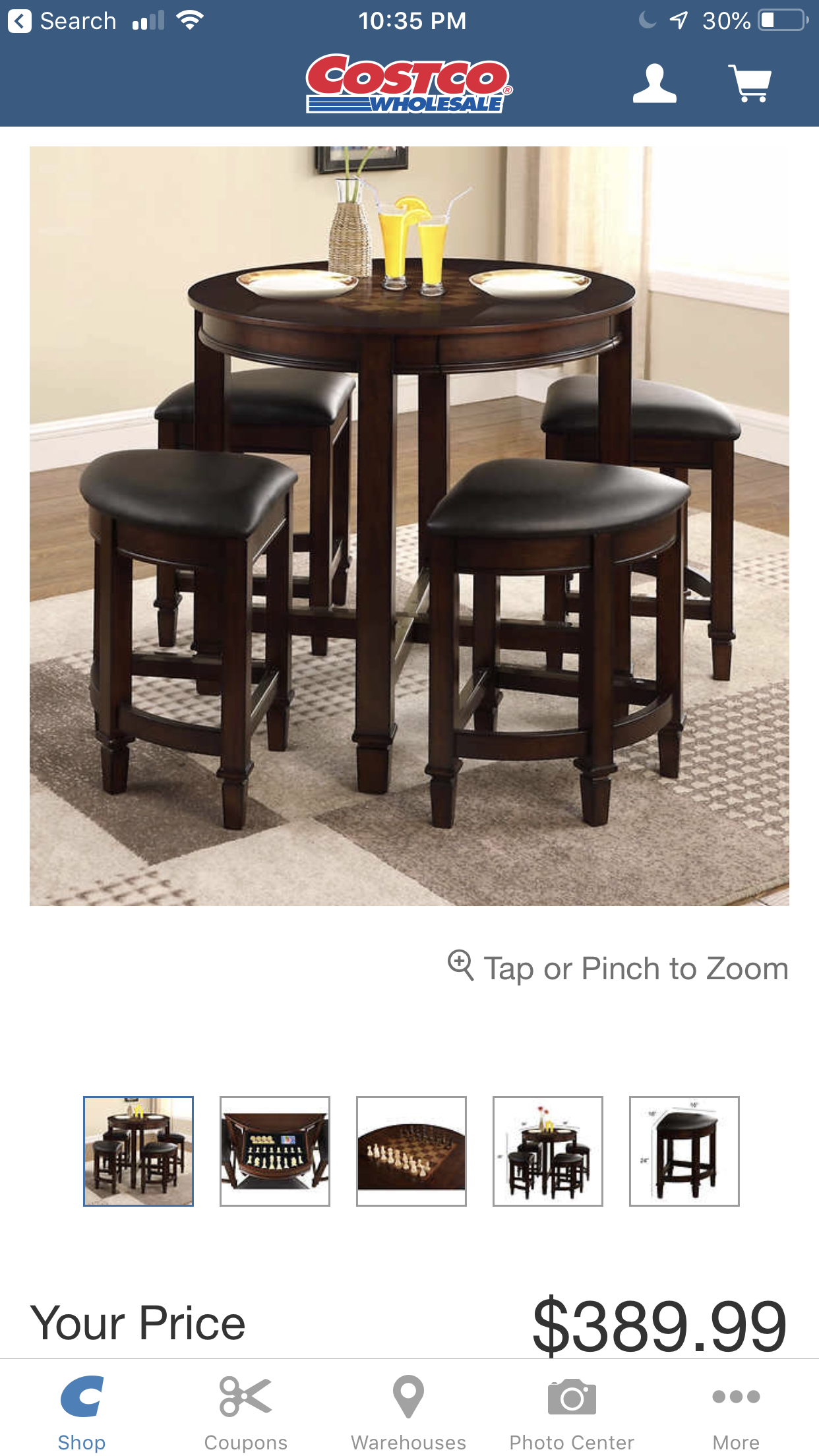Screen dimensions: 819x1456
Task: Show the stool dimensions thumbnail
Action: [x=684, y=1151]
